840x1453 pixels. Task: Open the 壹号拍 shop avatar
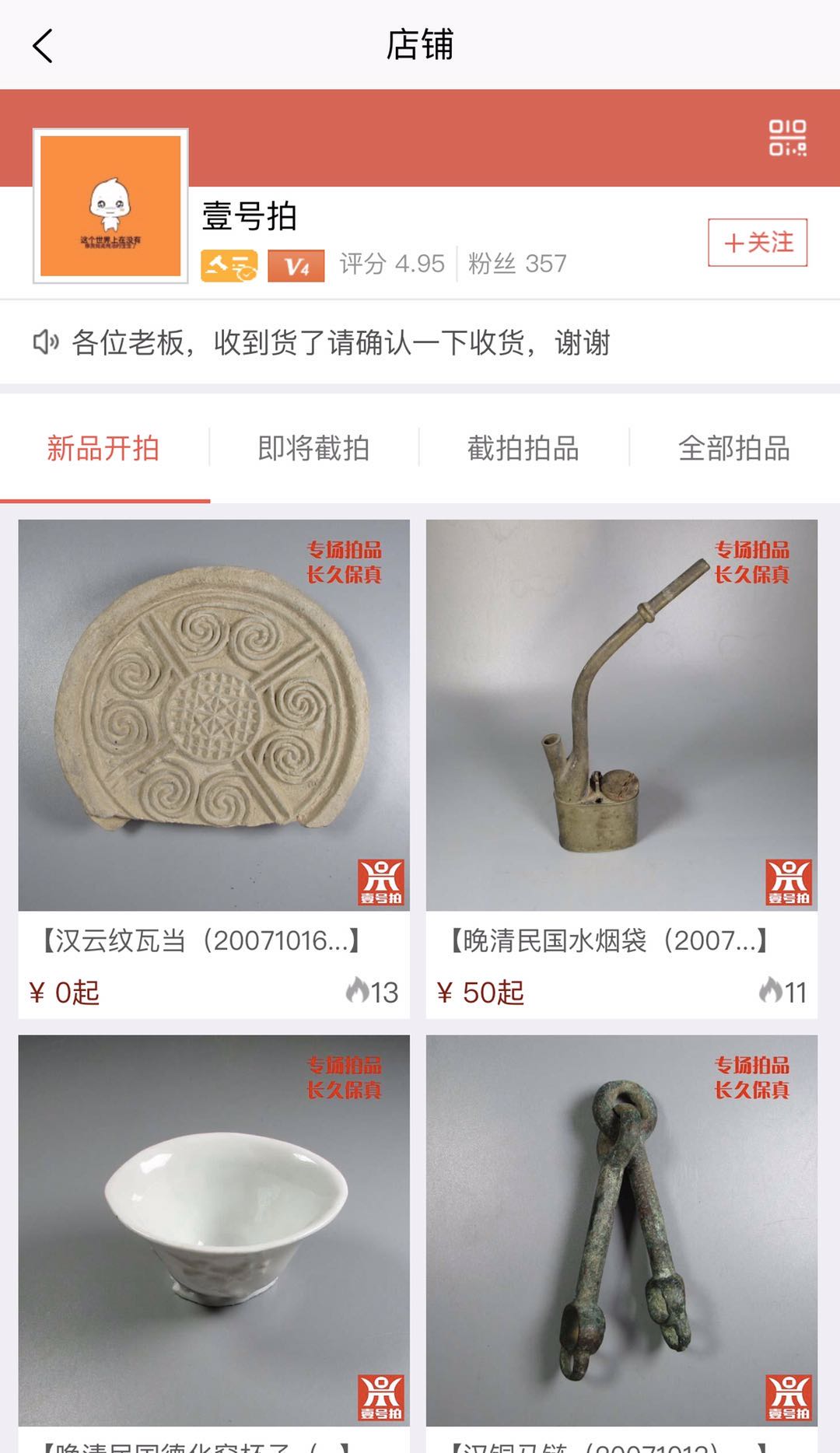click(x=110, y=206)
